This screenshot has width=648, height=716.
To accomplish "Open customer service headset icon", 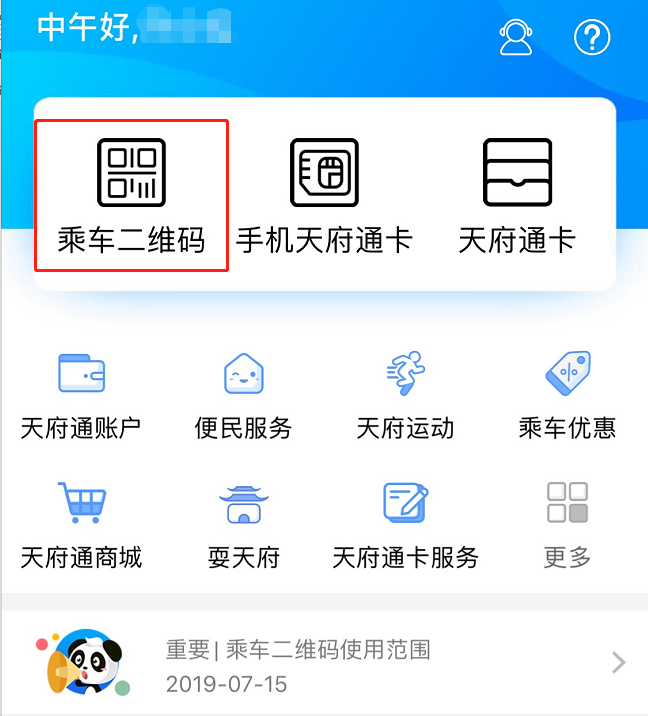I will [x=516, y=38].
